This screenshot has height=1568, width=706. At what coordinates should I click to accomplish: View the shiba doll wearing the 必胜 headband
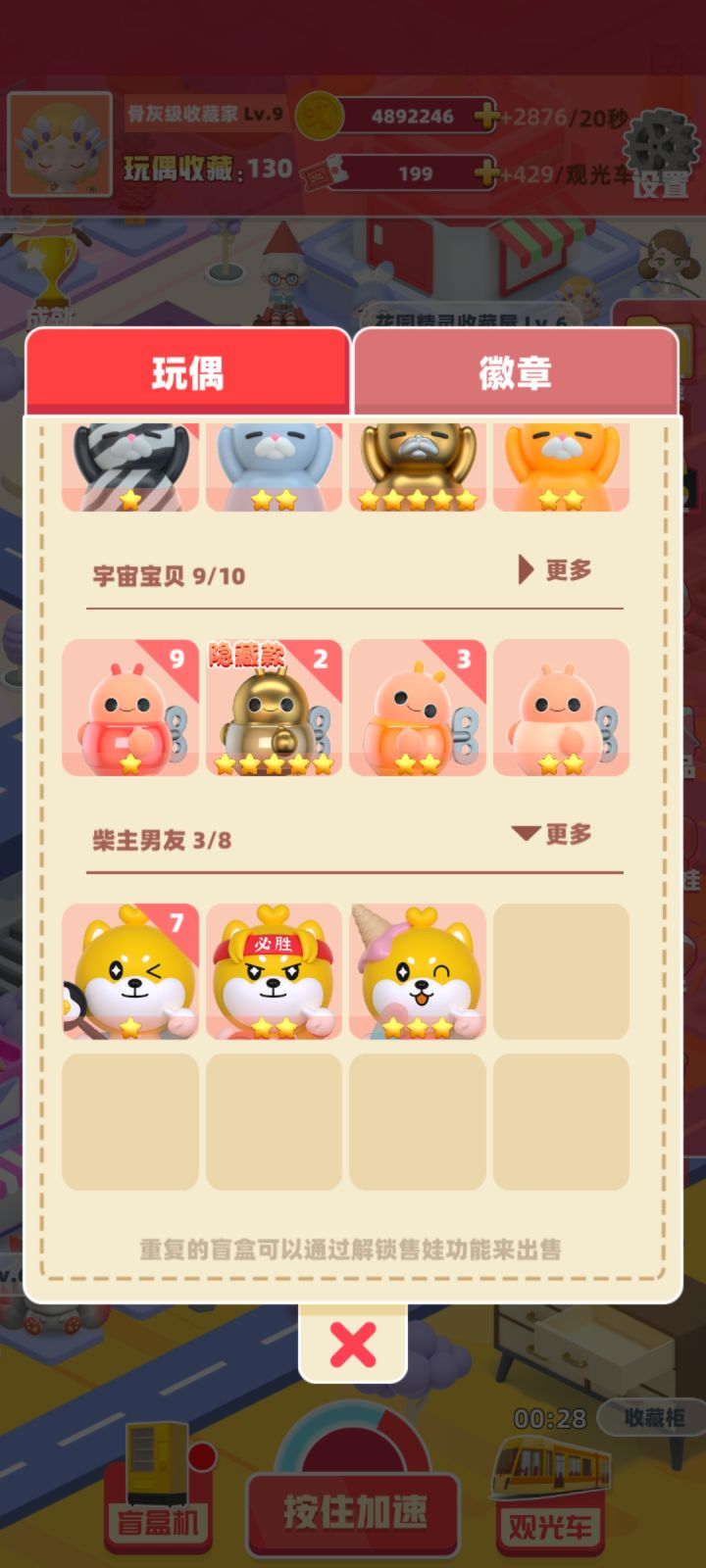click(274, 970)
